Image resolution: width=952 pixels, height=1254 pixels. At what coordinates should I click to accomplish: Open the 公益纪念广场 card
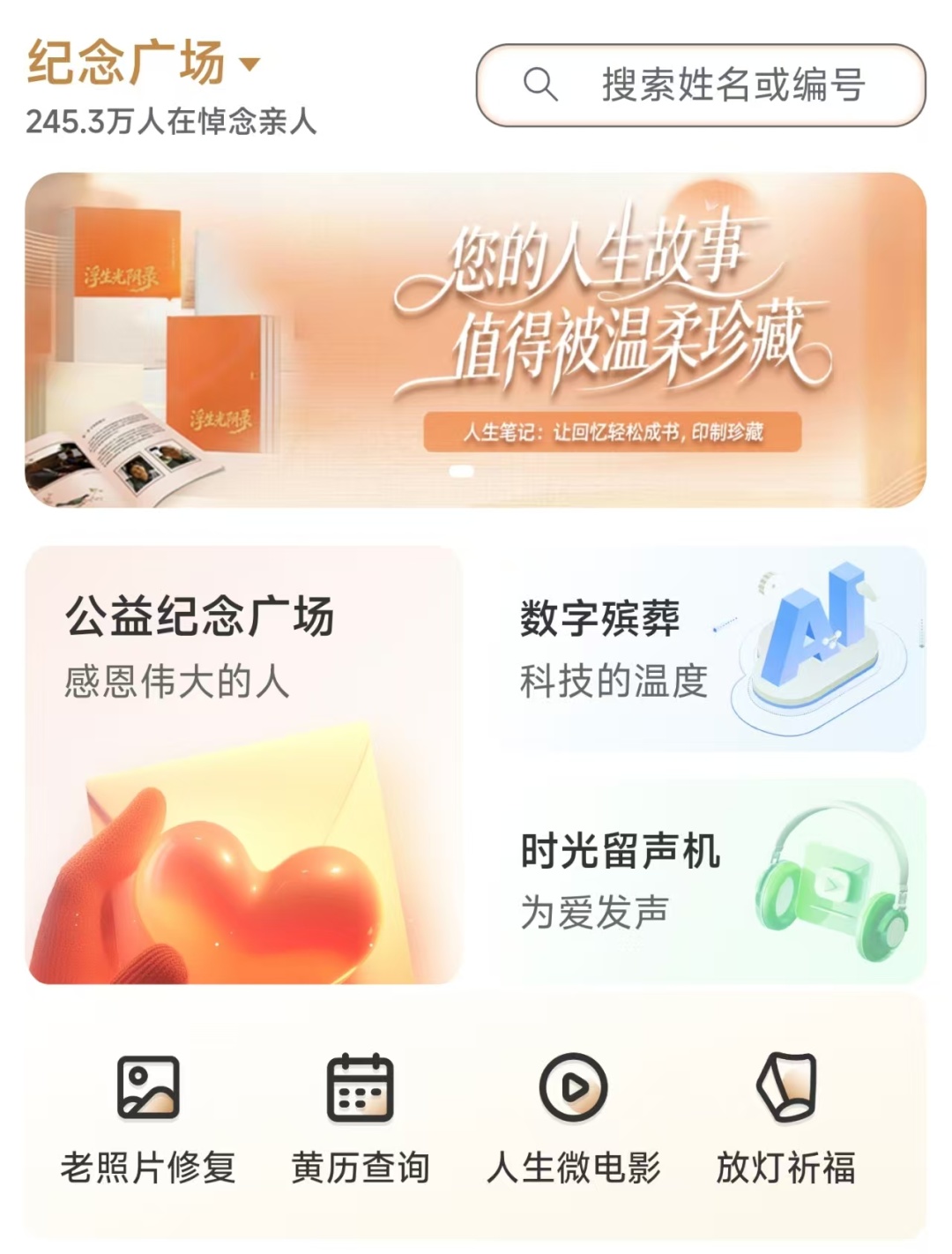pyautogui.click(x=243, y=764)
